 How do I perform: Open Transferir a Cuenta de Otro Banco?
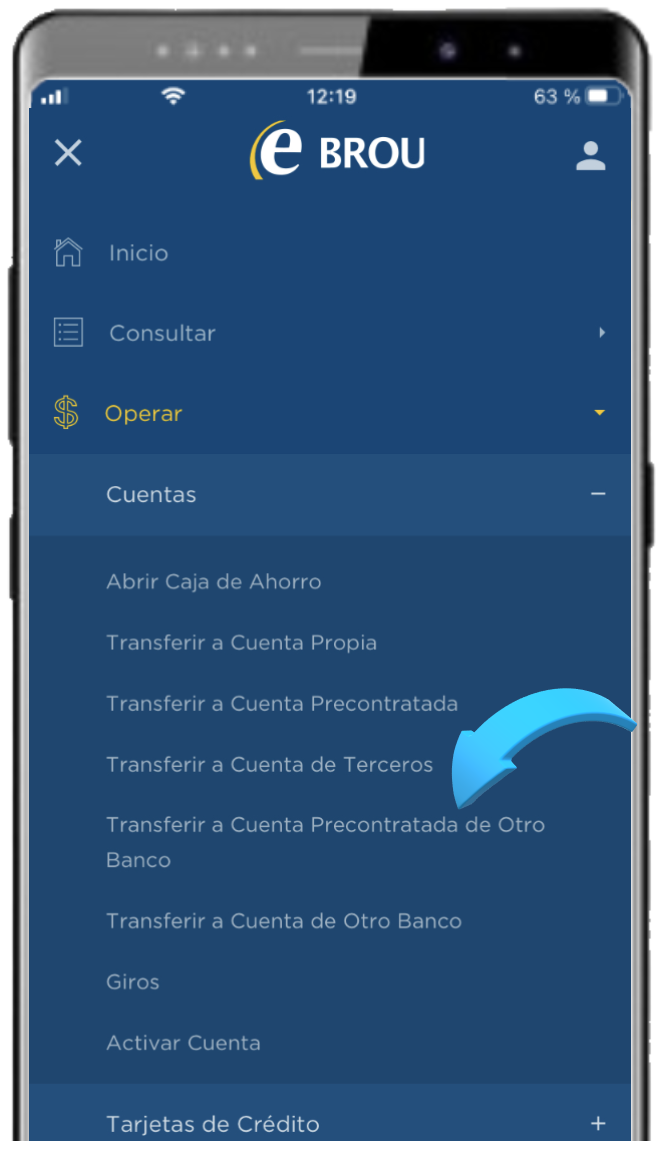[x=284, y=920]
